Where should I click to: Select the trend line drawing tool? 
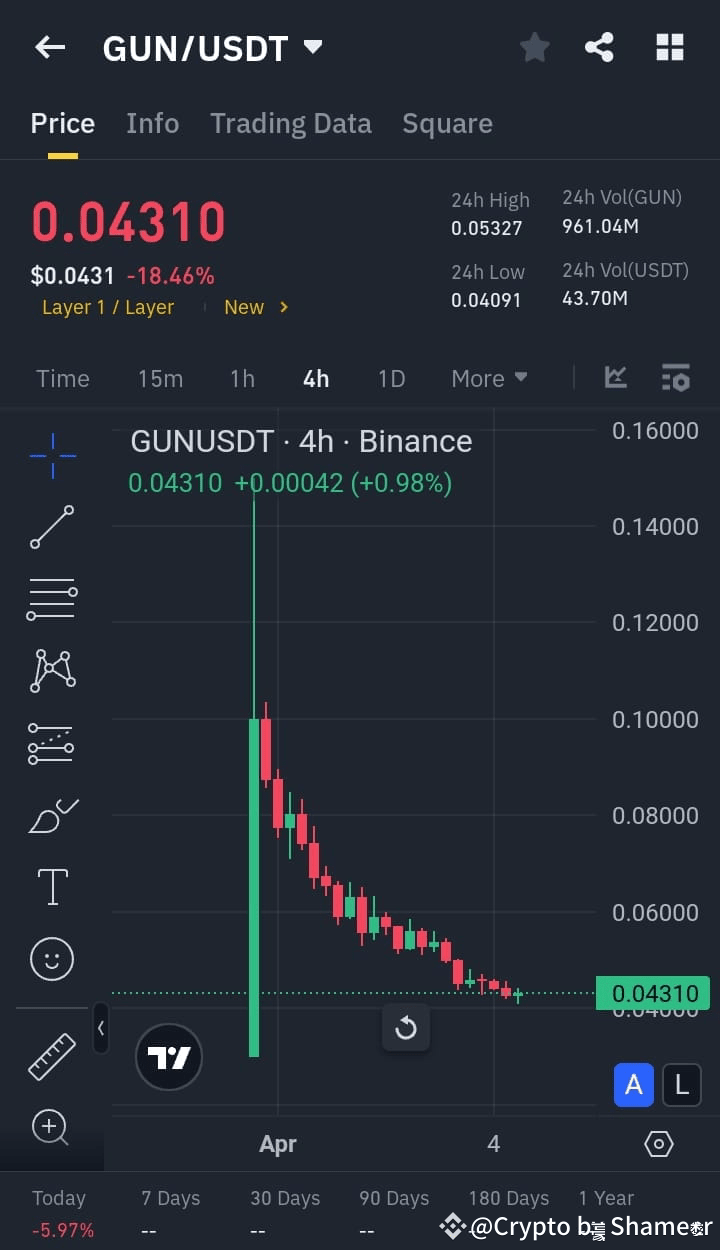(51, 527)
